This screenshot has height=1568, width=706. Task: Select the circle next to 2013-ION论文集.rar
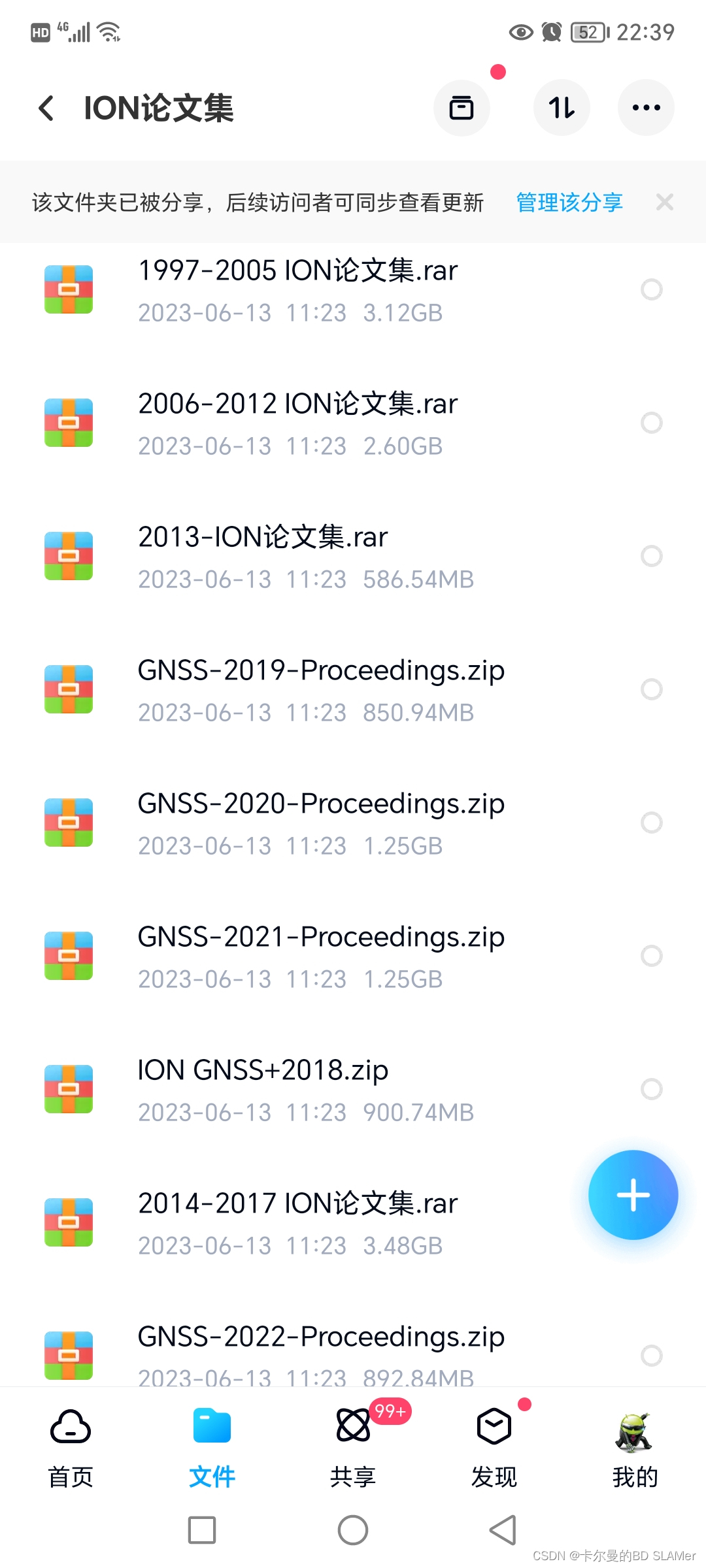(x=651, y=556)
